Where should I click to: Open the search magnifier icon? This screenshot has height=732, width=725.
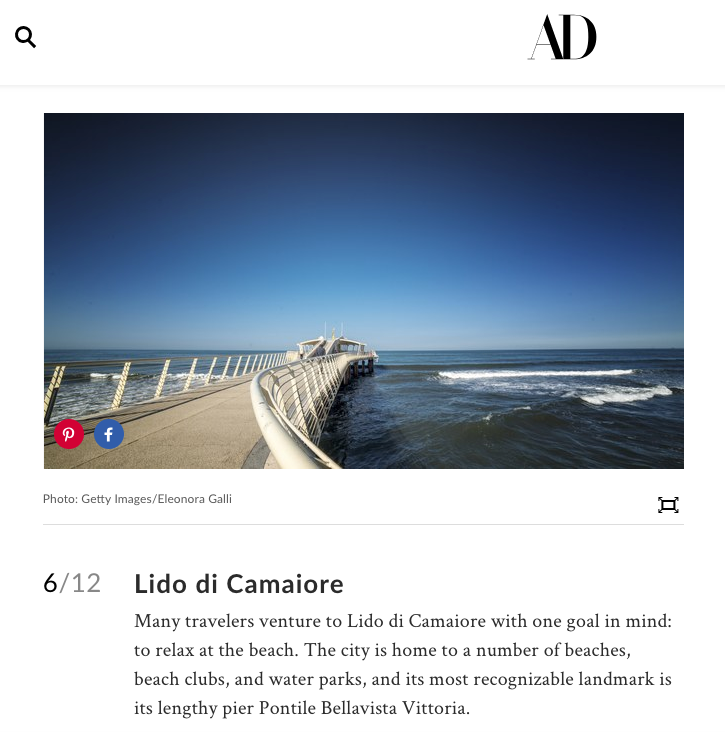[x=26, y=38]
